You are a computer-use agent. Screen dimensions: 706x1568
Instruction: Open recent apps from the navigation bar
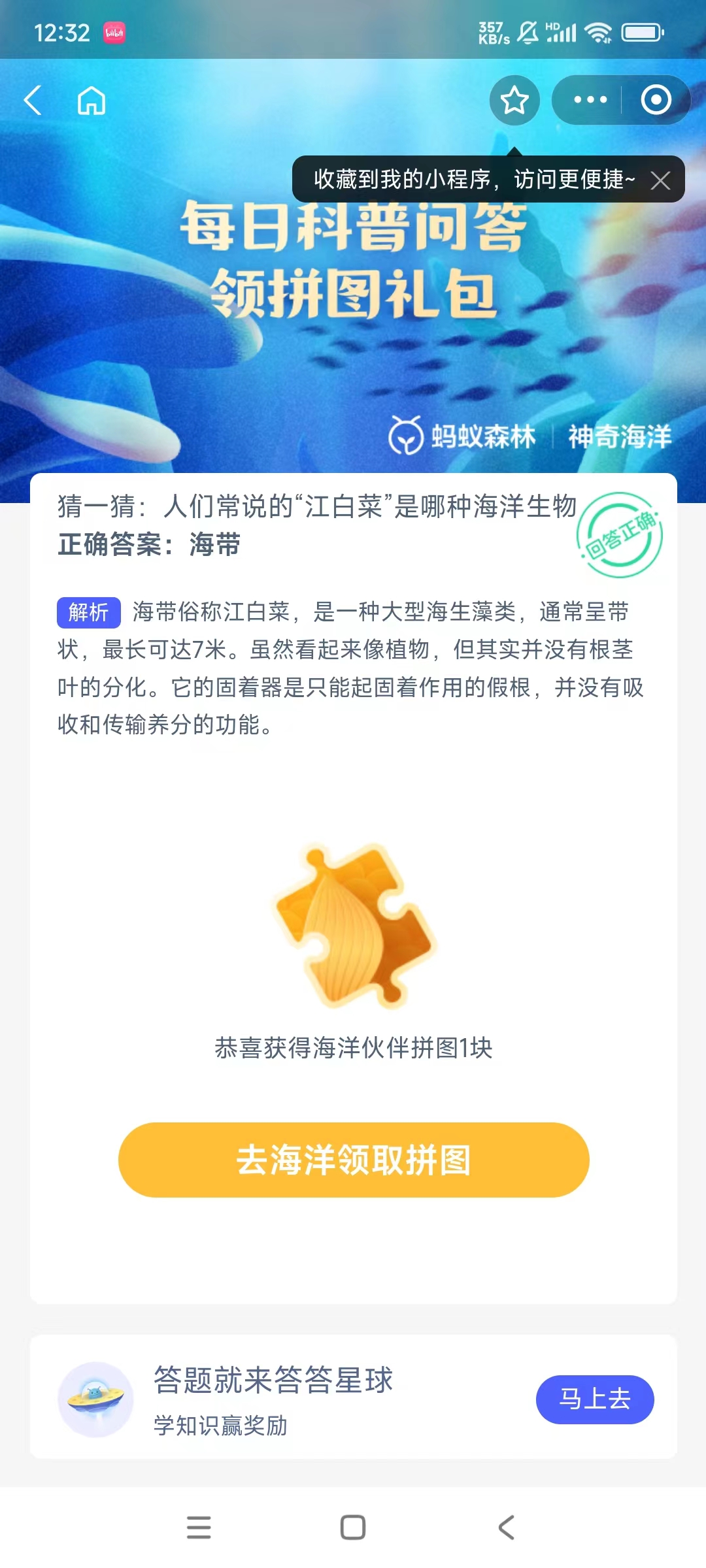[199, 1527]
